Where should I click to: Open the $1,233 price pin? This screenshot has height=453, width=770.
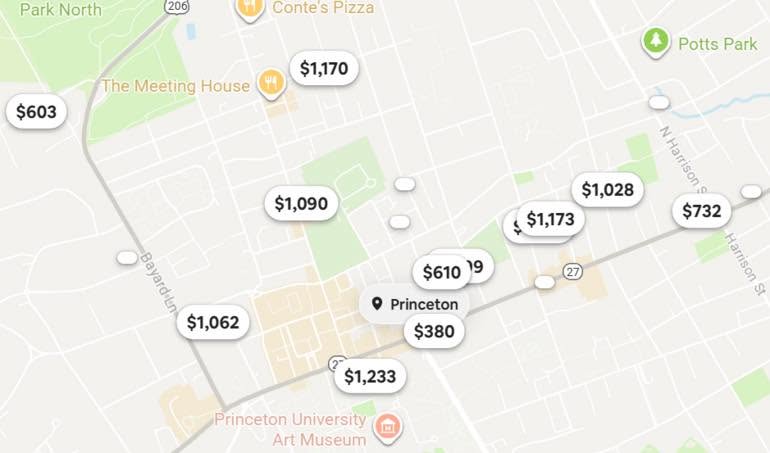[x=370, y=376]
